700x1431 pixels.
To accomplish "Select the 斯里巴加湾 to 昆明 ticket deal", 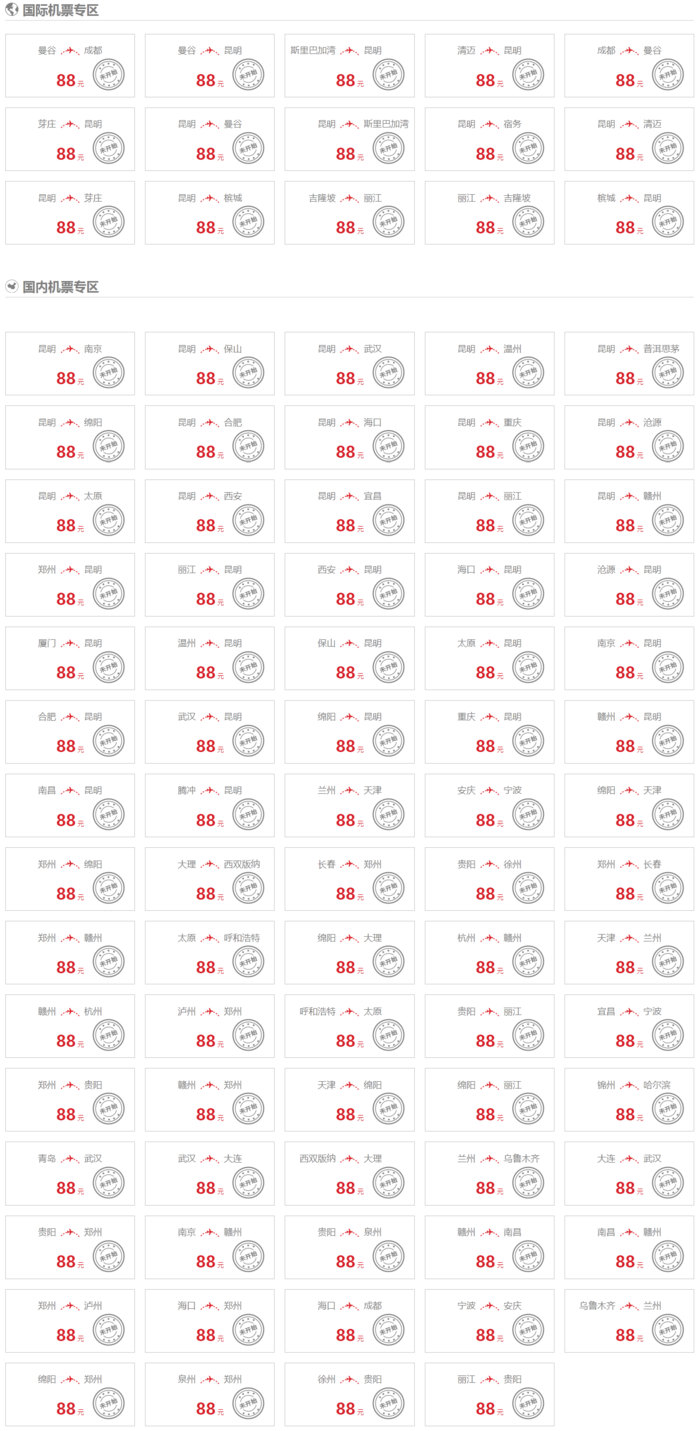I will (349, 66).
